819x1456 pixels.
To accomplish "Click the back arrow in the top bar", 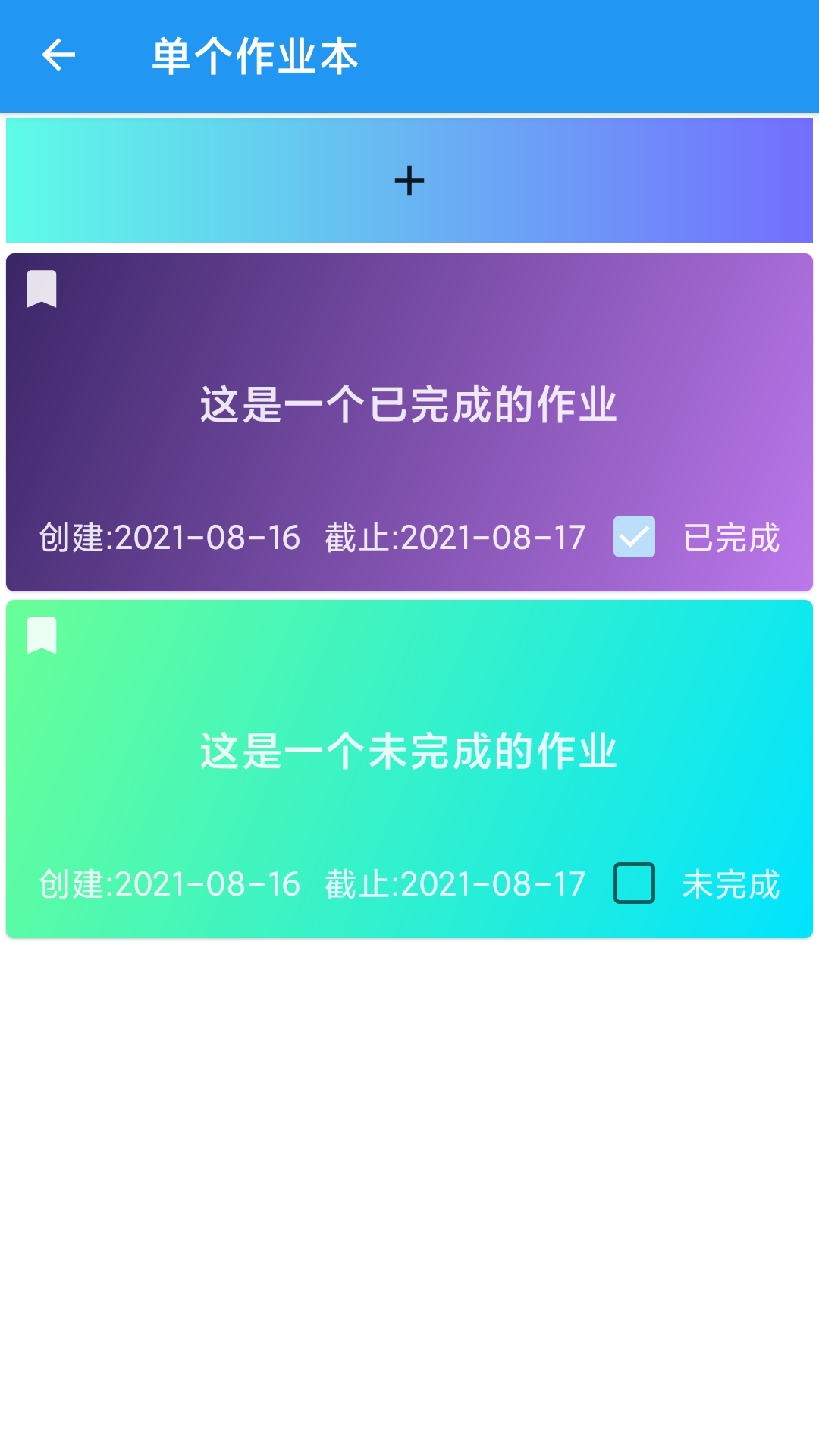I will click(59, 55).
